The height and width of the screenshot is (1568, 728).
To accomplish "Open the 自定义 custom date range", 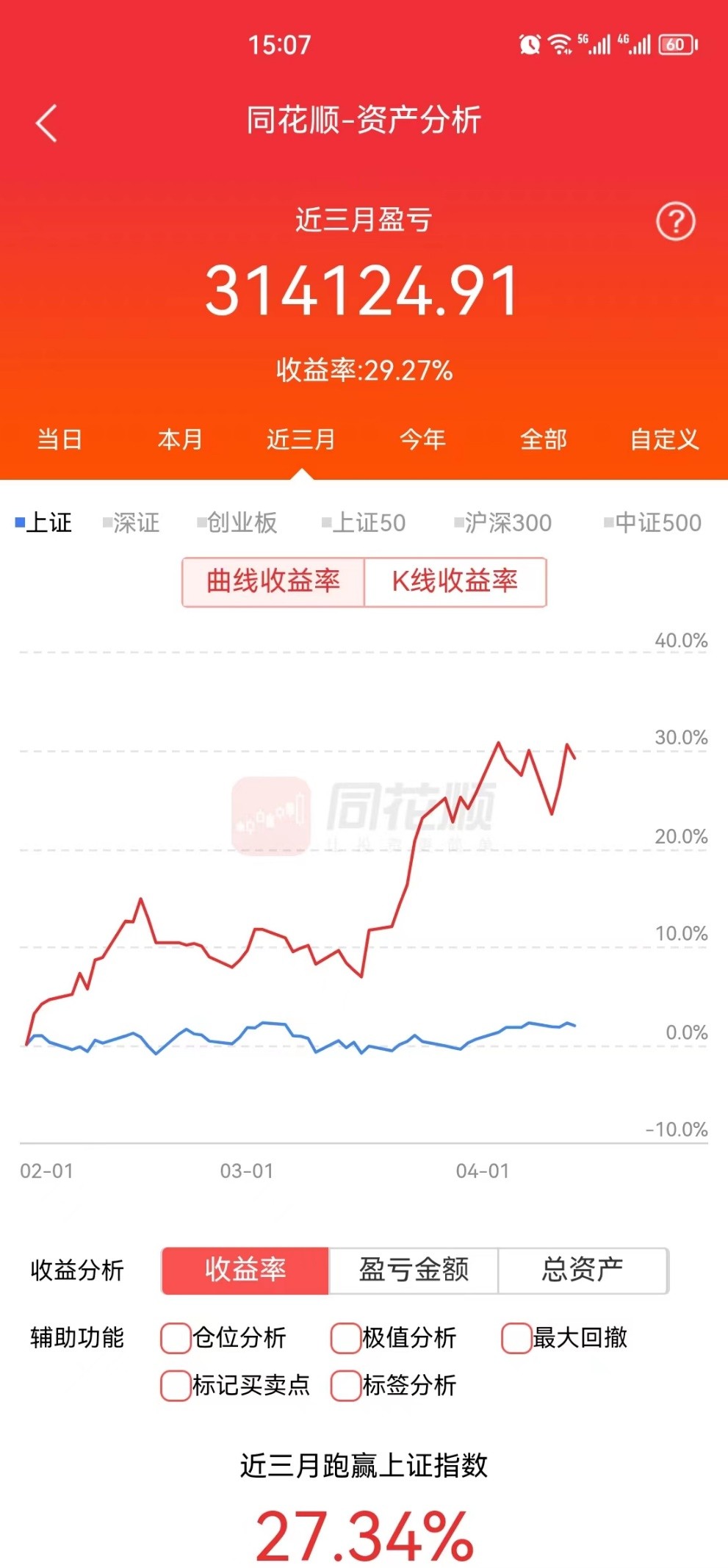I will click(x=662, y=439).
